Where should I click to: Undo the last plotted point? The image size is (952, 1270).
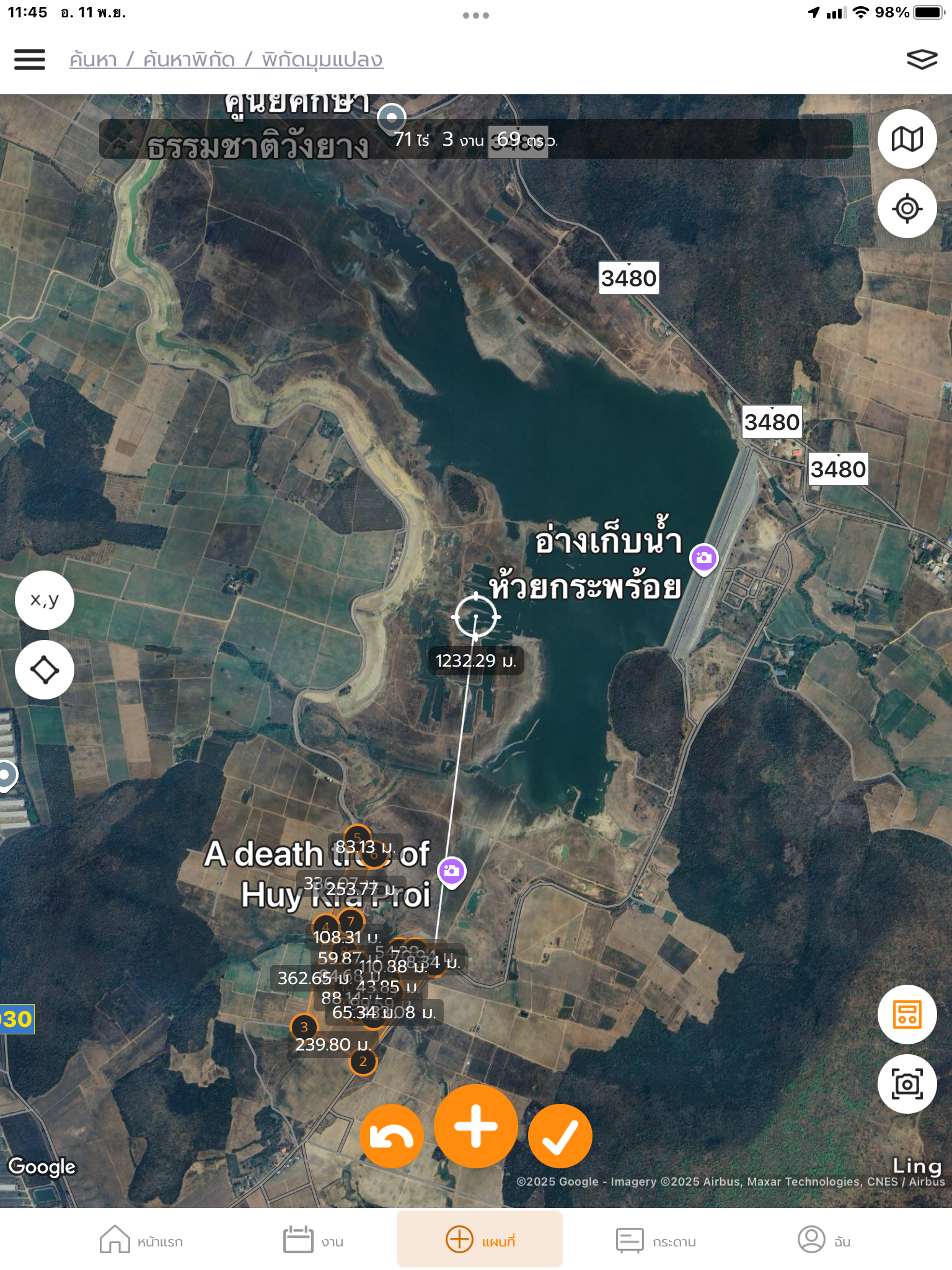(392, 1136)
